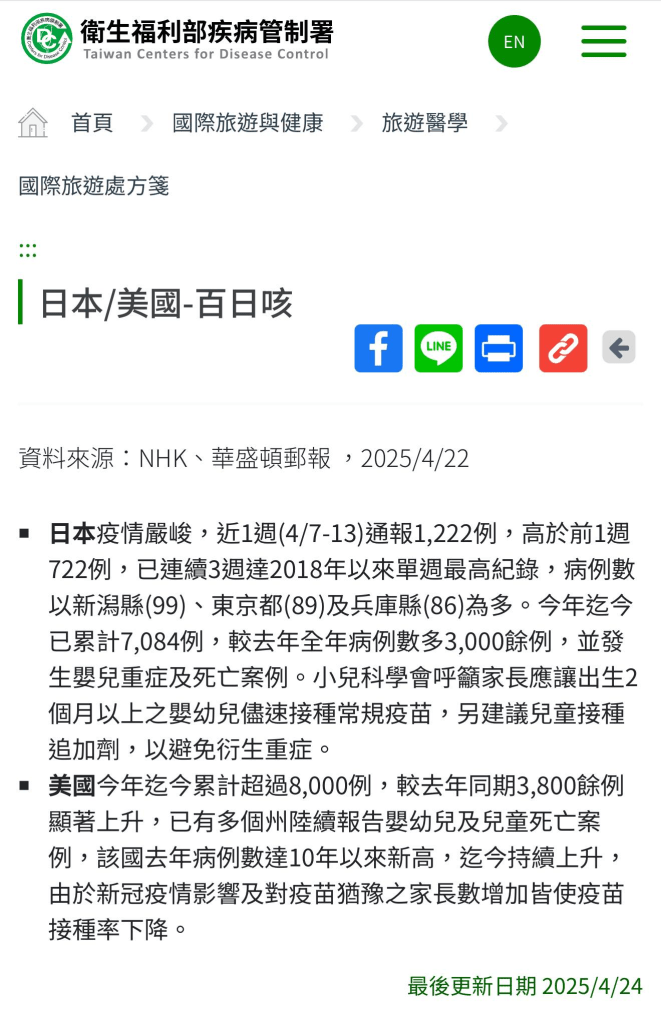Tap the gray back arrow button
Screen dimensions: 661x1024
pos(619,348)
